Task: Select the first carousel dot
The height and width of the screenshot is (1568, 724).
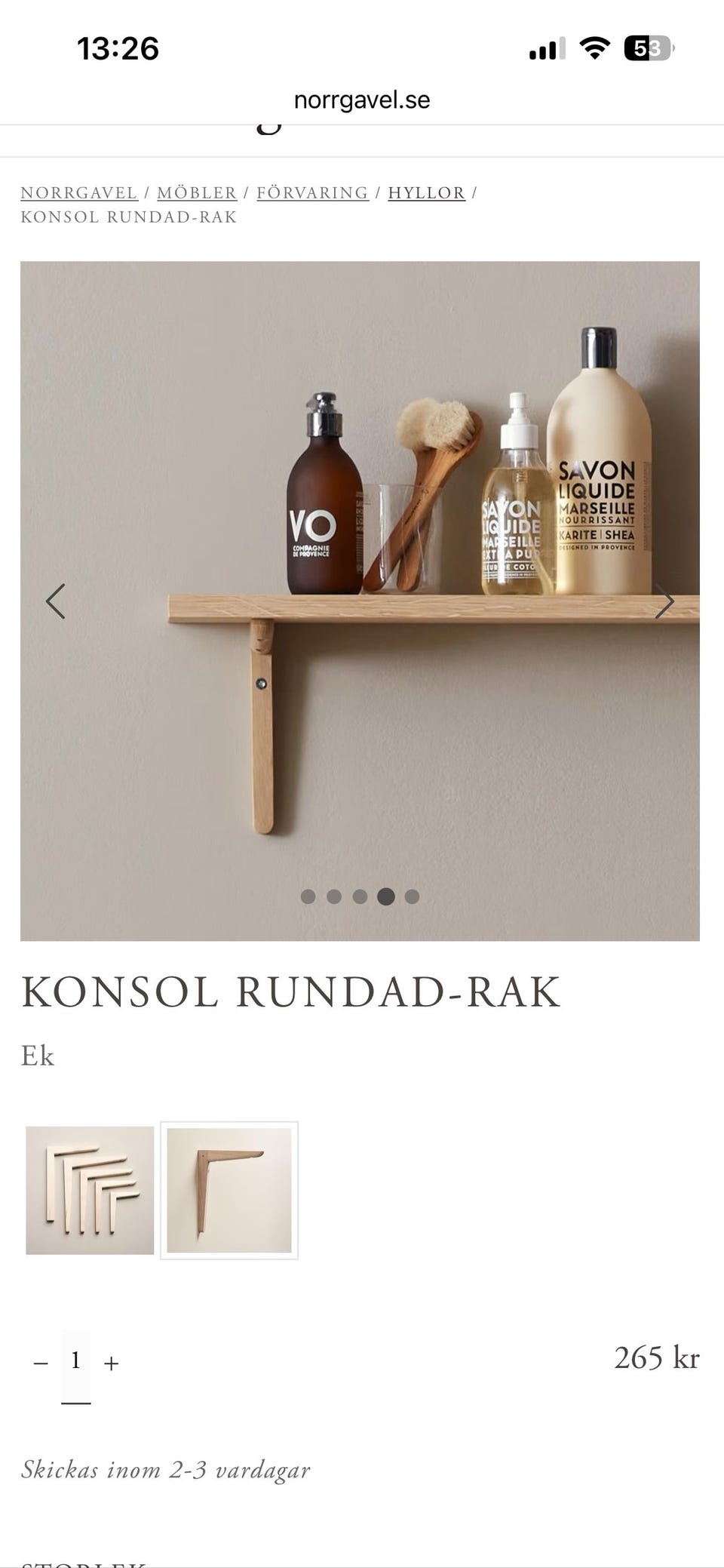Action: 308,897
